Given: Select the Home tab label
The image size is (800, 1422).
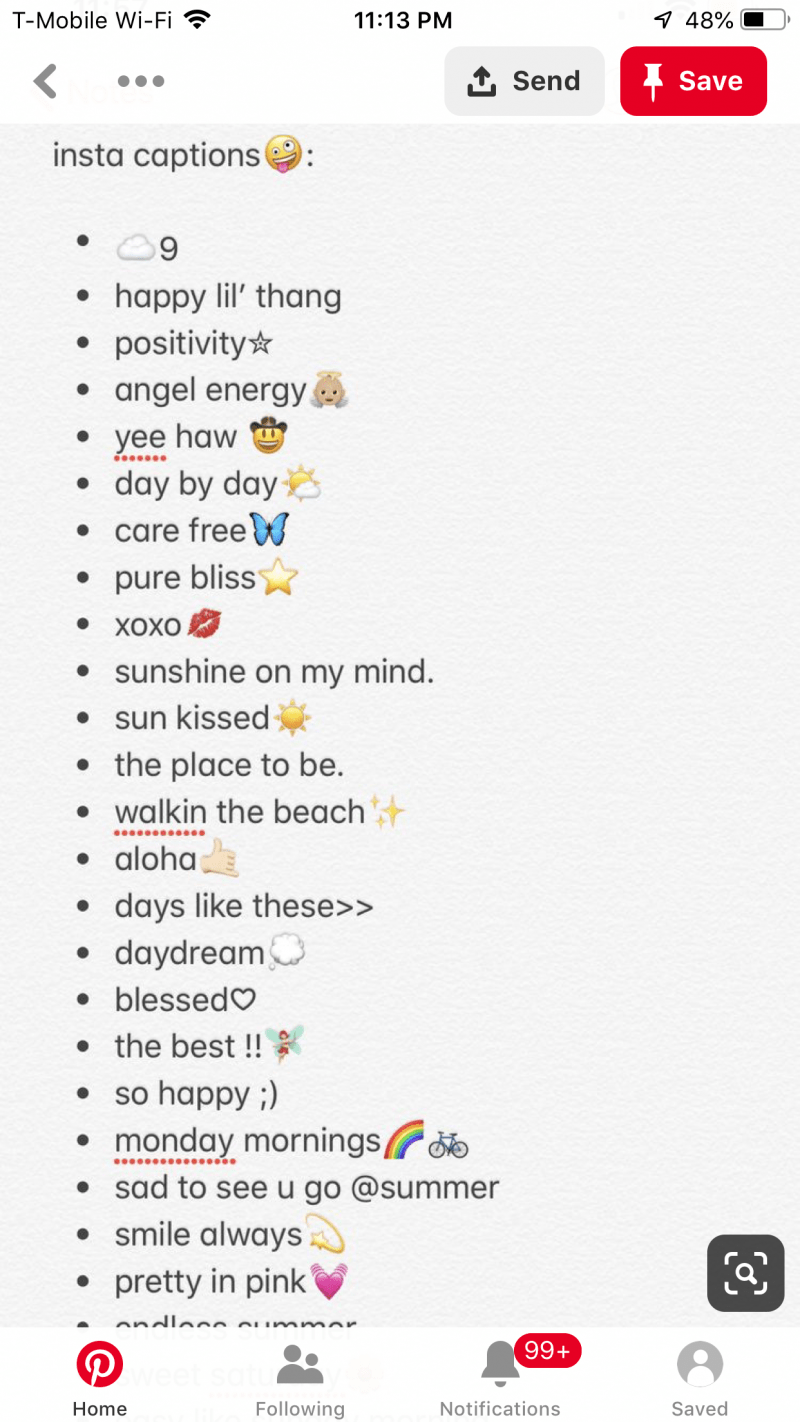Looking at the screenshot, I should [100, 1409].
